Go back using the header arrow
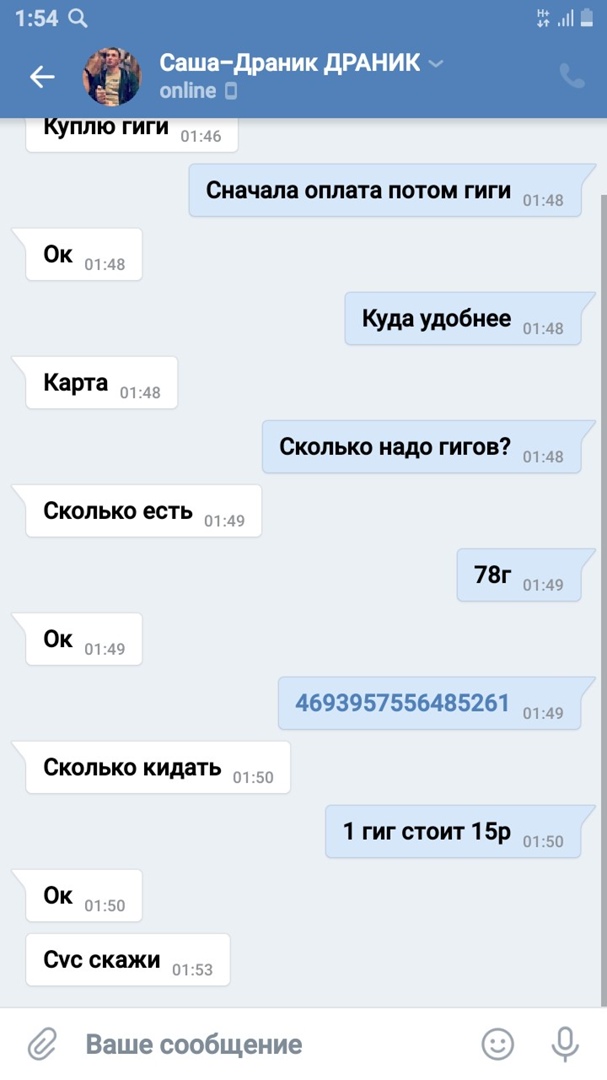Image resolution: width=607 pixels, height=1080 pixels. [42, 77]
